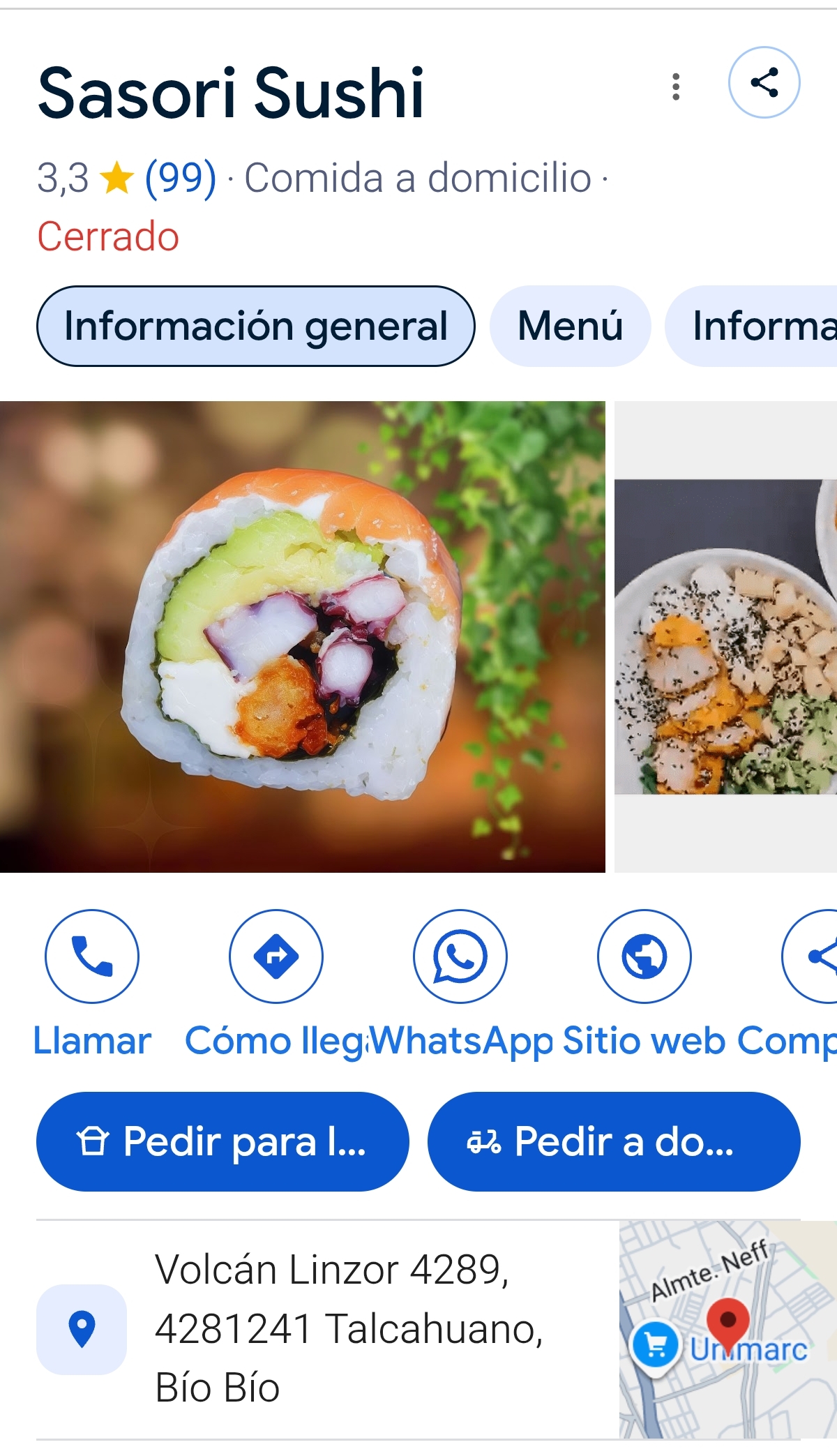View the poke bowl photo
837x1456 pixels.
(725, 636)
